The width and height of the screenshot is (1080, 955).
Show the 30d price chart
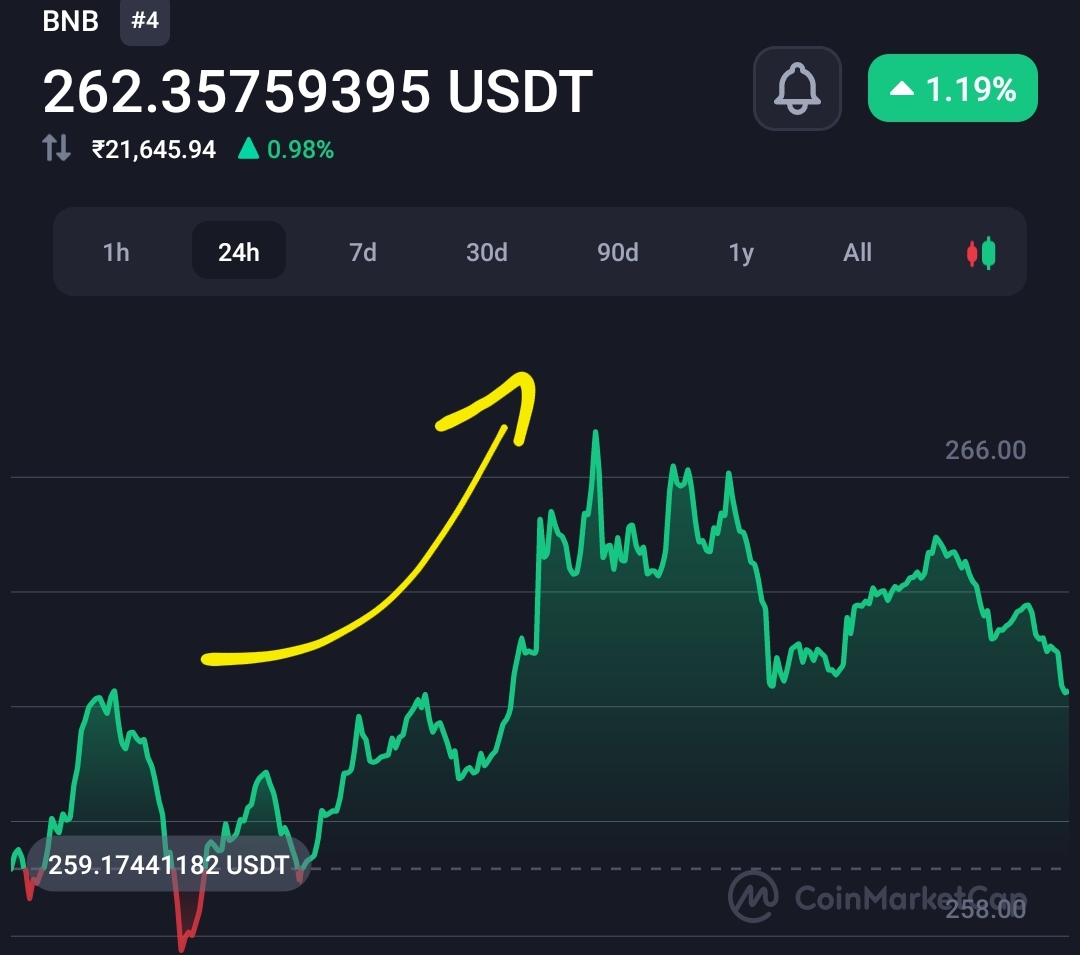pyautogui.click(x=487, y=252)
